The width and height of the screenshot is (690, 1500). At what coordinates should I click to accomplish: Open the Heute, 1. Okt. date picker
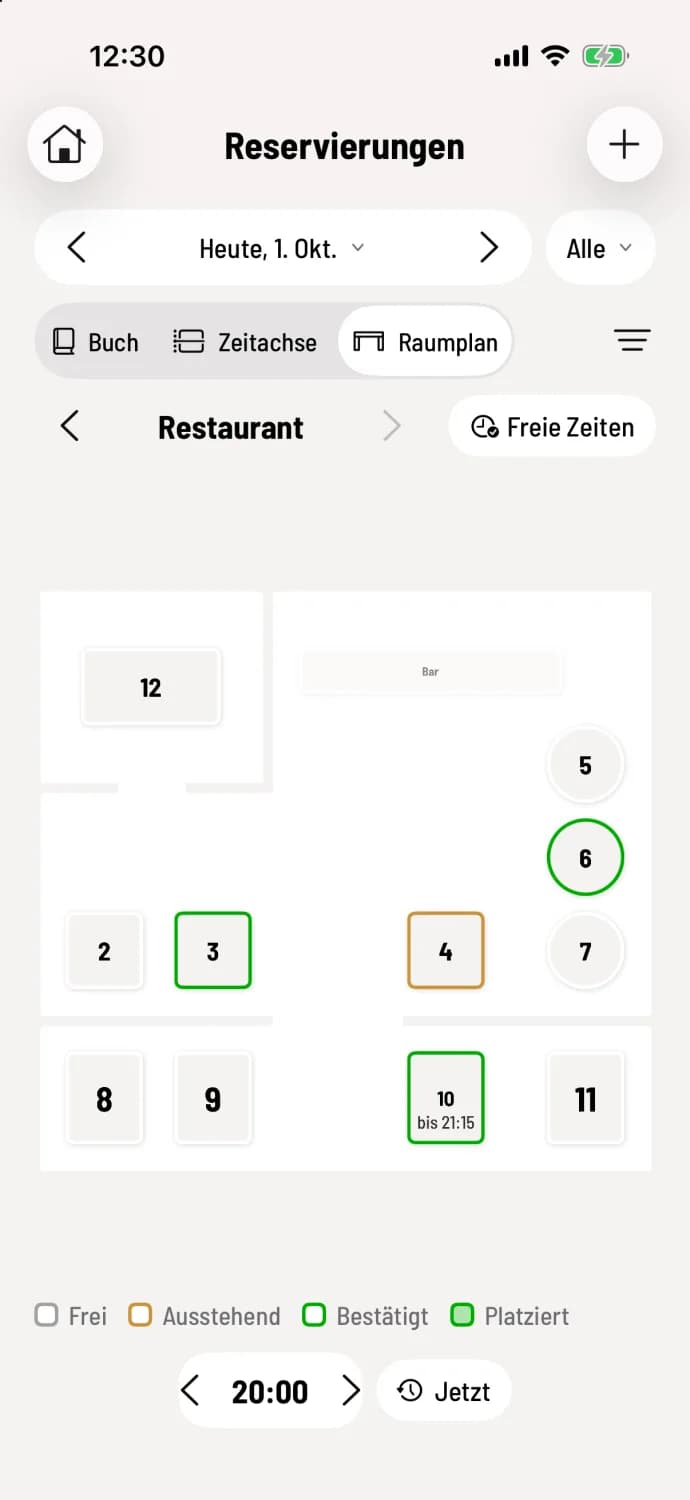(282, 248)
